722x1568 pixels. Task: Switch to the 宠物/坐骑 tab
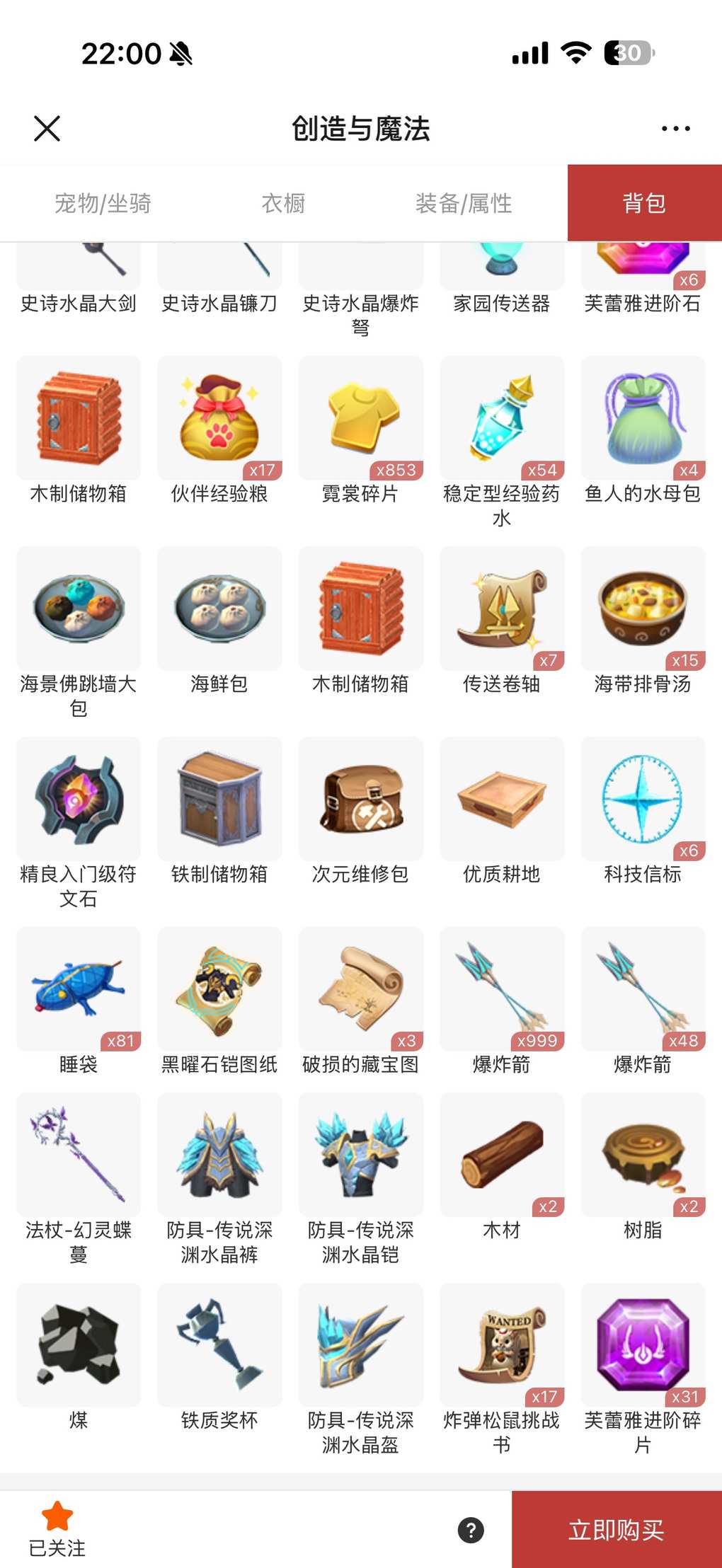(103, 204)
